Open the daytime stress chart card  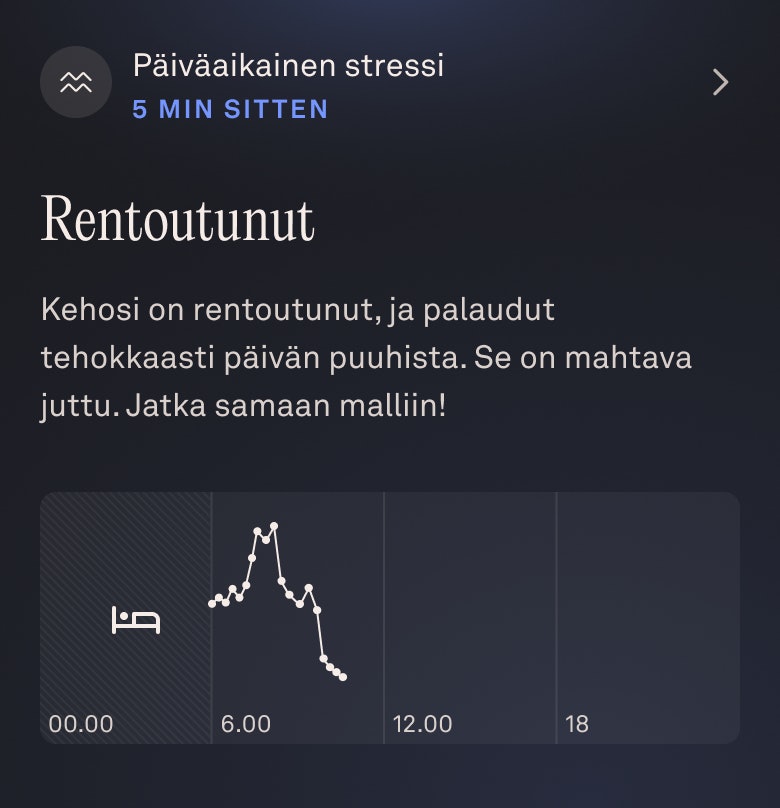pyautogui.click(x=390, y=617)
